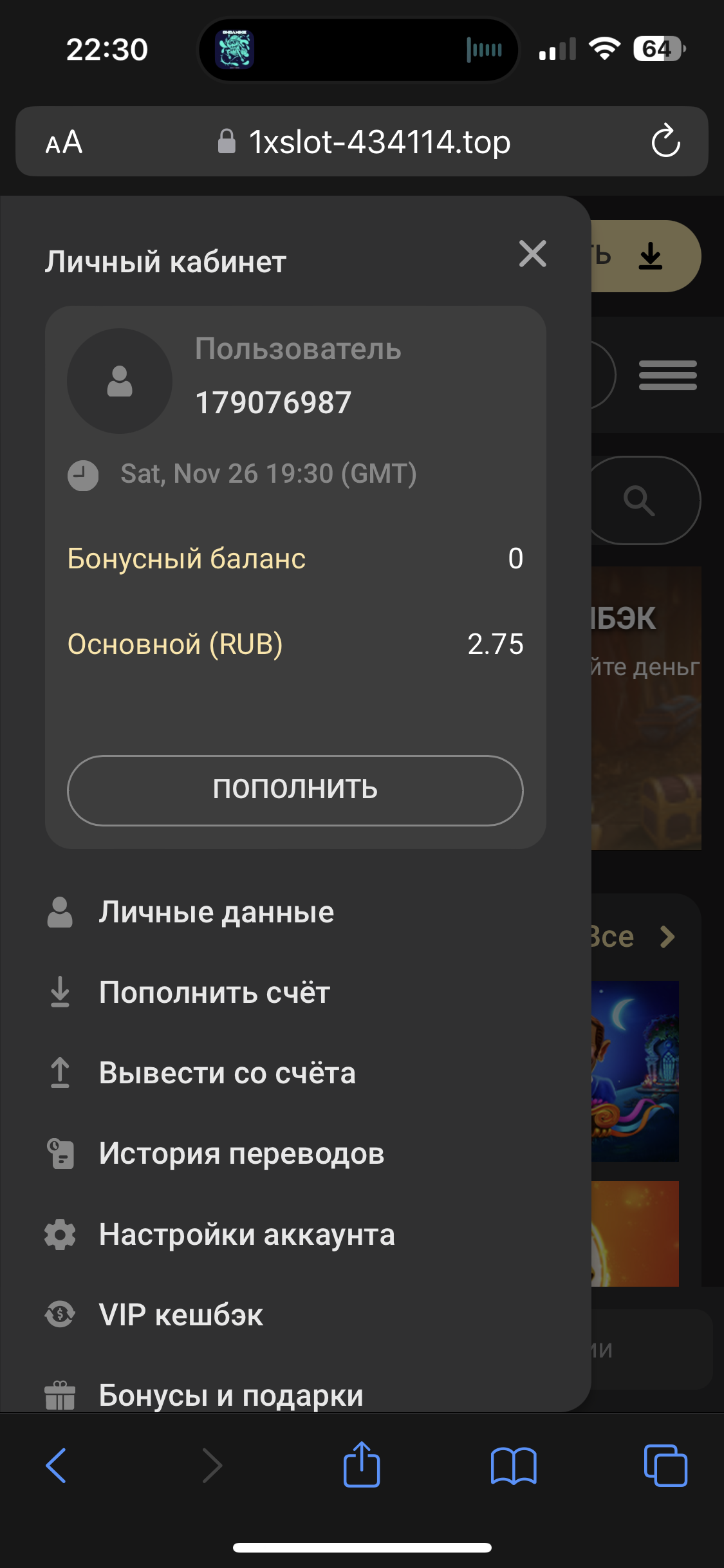Viewport: 724px width, 1568px height.
Task: Open Пополнить счёт menu item
Action: coord(214,993)
